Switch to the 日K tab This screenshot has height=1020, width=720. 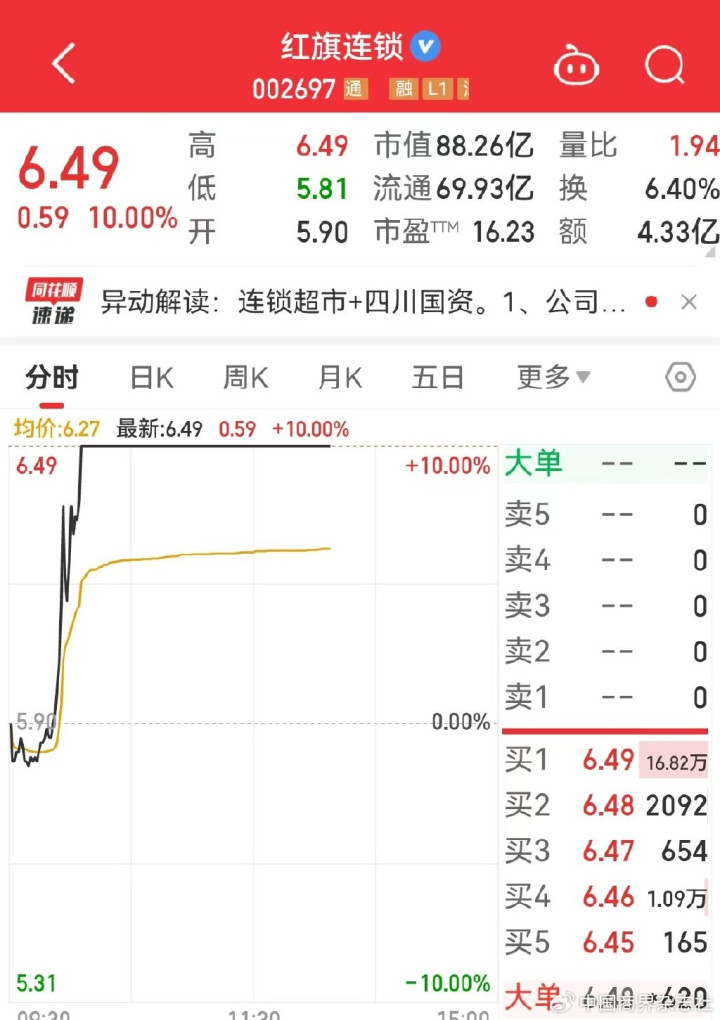click(151, 377)
